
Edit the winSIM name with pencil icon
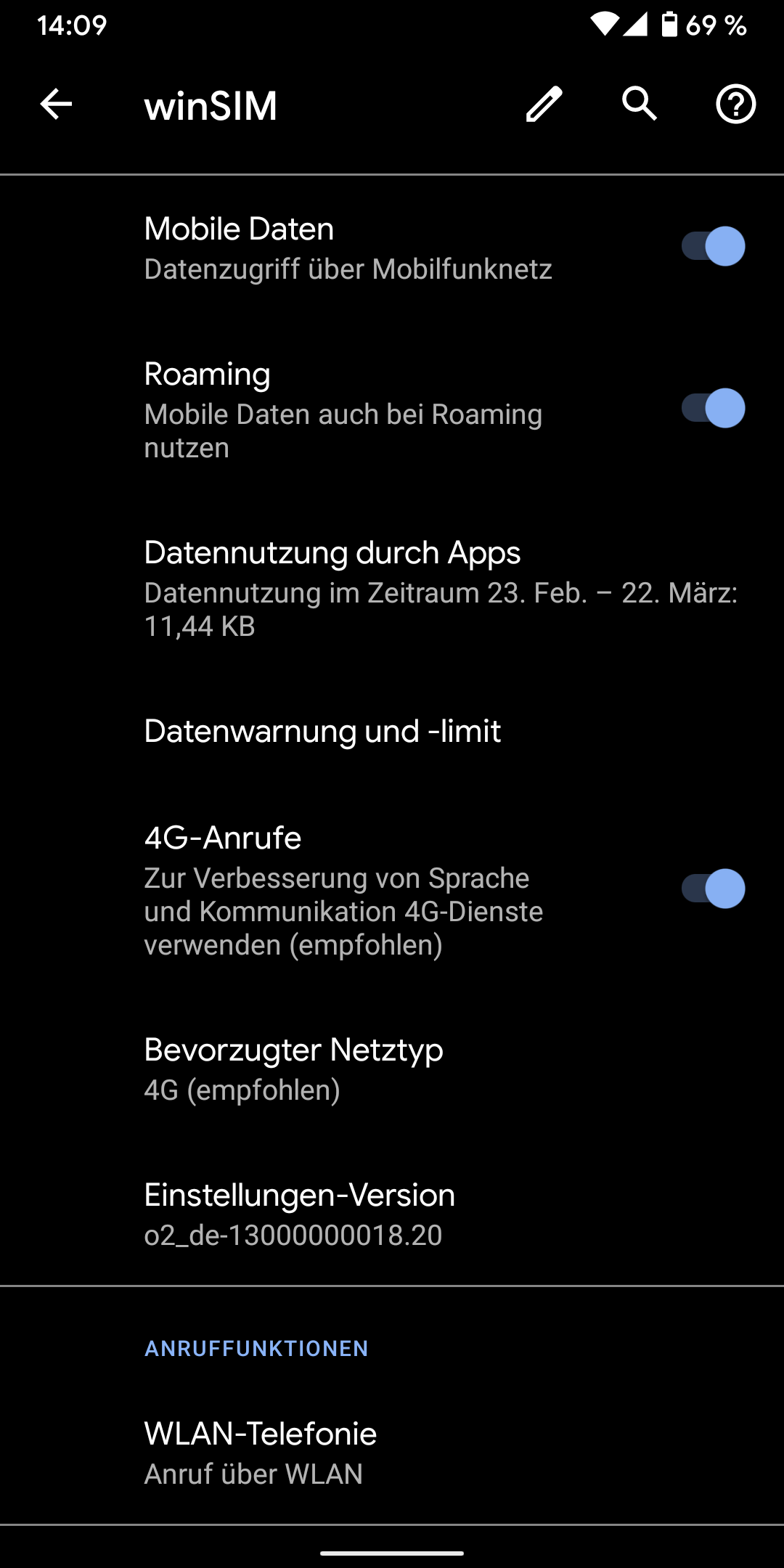point(544,105)
